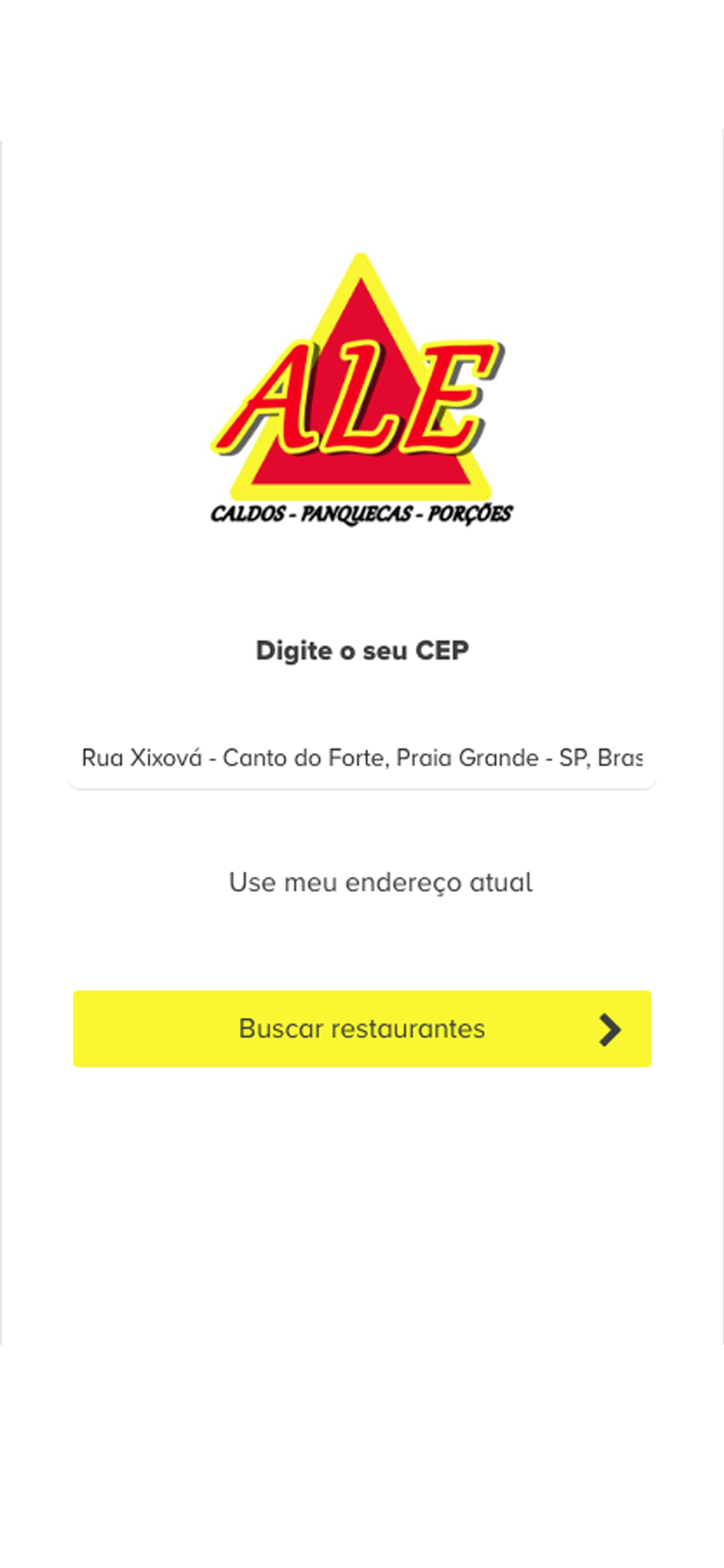Select Use meu endereço atual

pyautogui.click(x=380, y=883)
